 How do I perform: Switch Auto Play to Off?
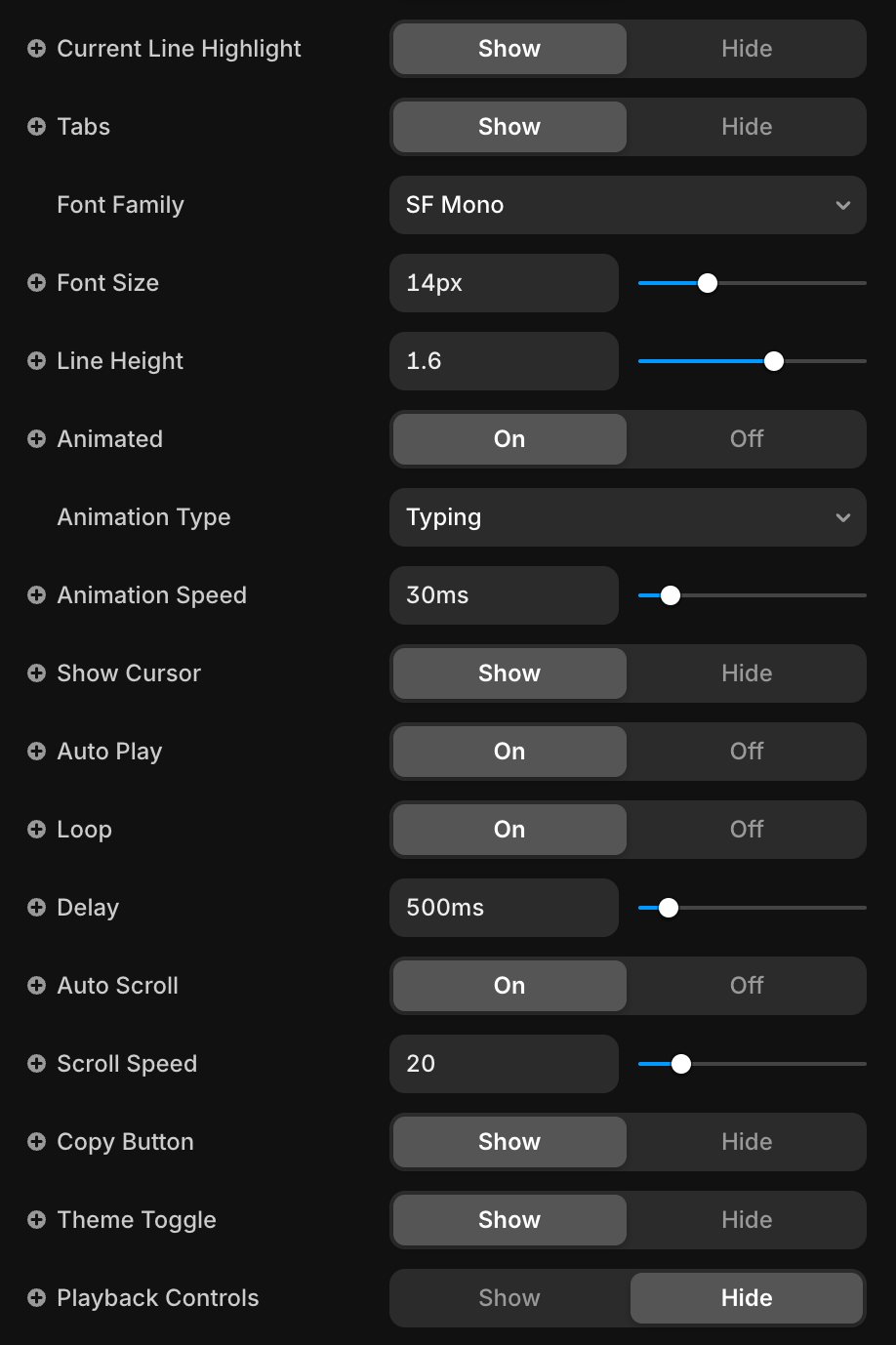click(x=746, y=752)
